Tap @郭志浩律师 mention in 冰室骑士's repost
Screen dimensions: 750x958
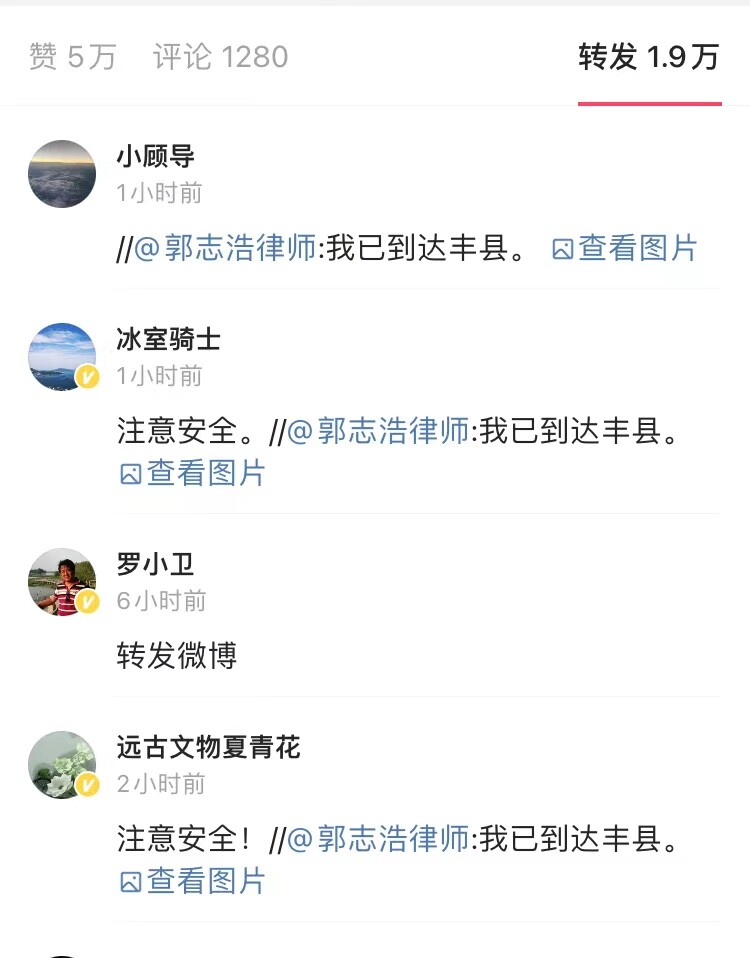click(x=378, y=431)
